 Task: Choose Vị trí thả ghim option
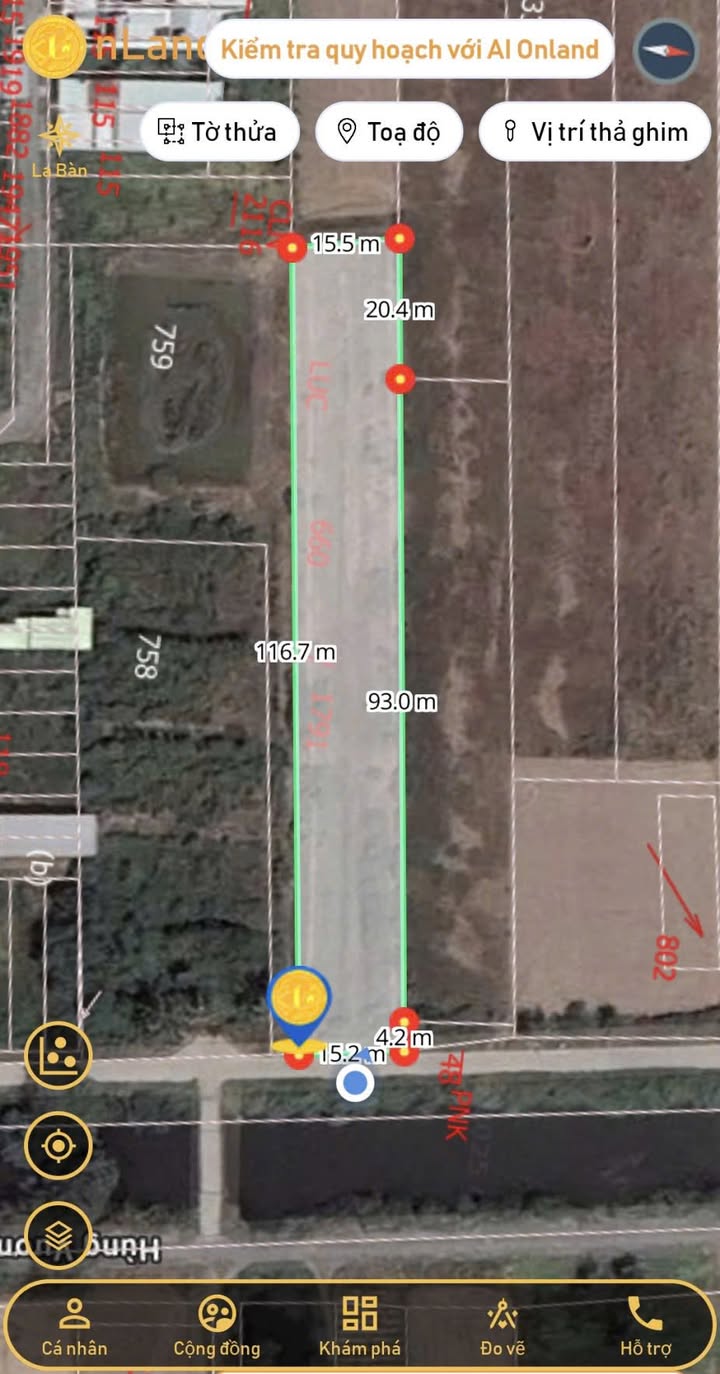(x=595, y=131)
